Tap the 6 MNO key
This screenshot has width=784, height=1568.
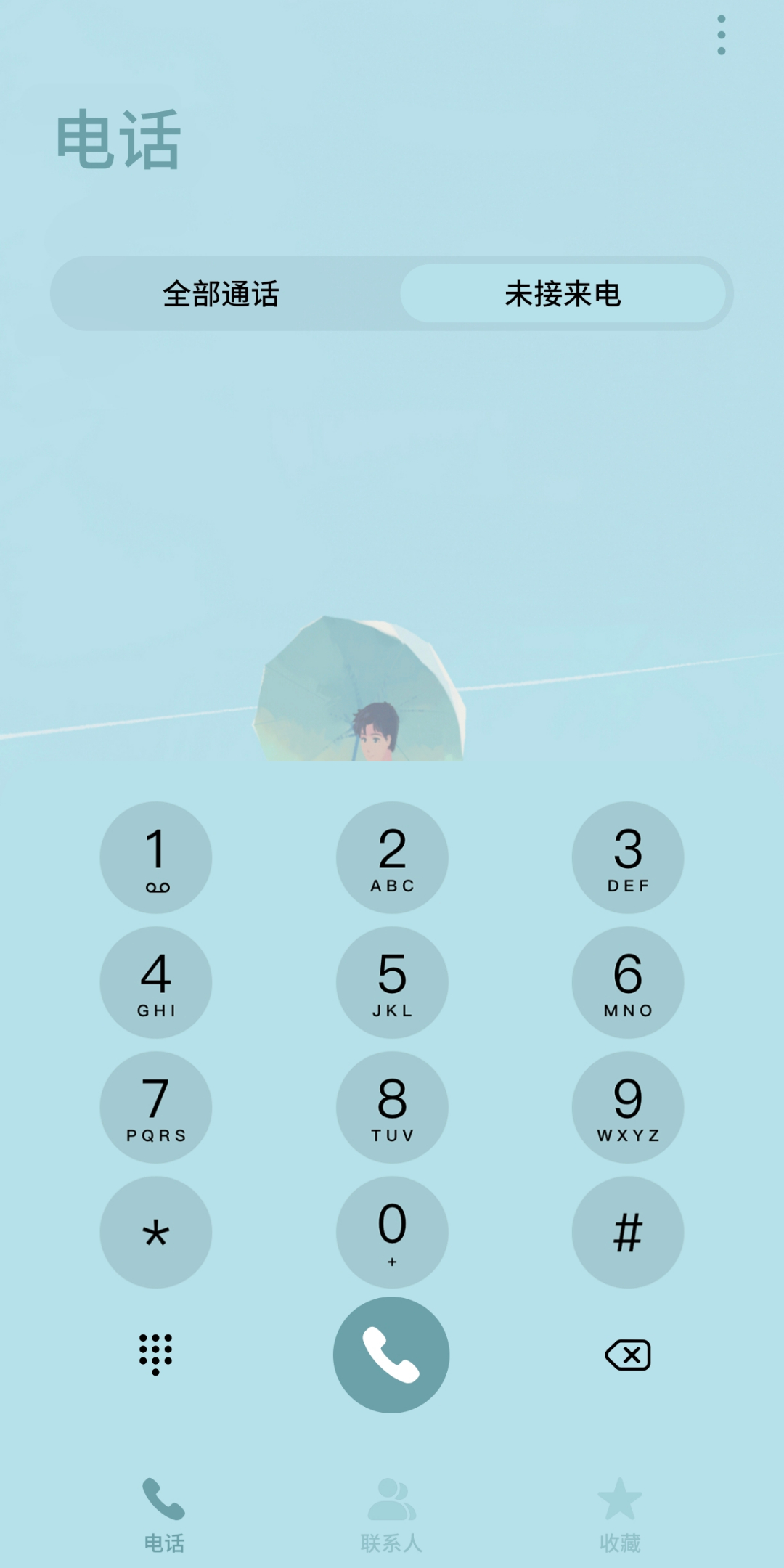pos(628,982)
